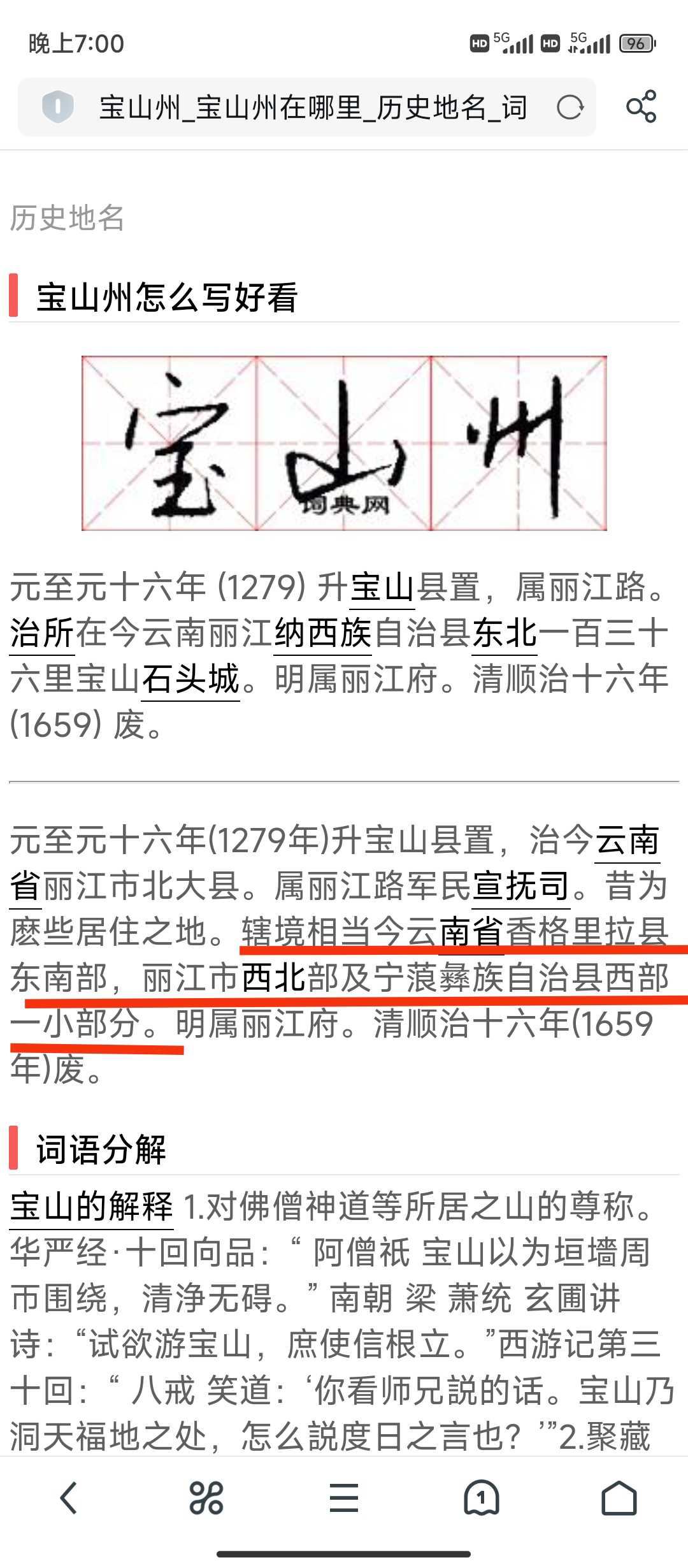The image size is (688, 1568).
Task: Go to the browser home page
Action: pyautogui.click(x=619, y=1498)
